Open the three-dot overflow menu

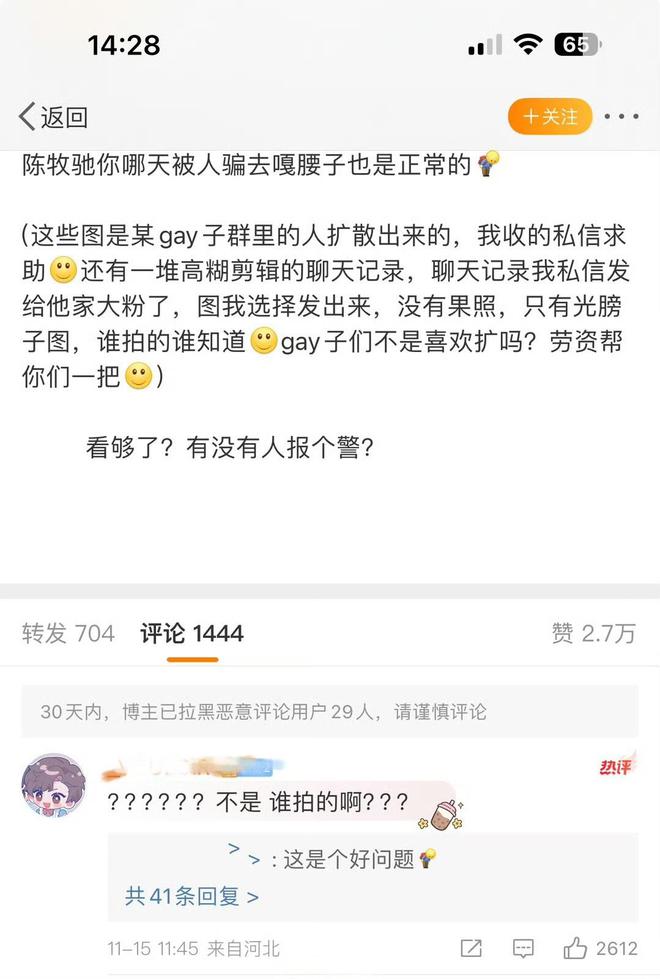[622, 117]
